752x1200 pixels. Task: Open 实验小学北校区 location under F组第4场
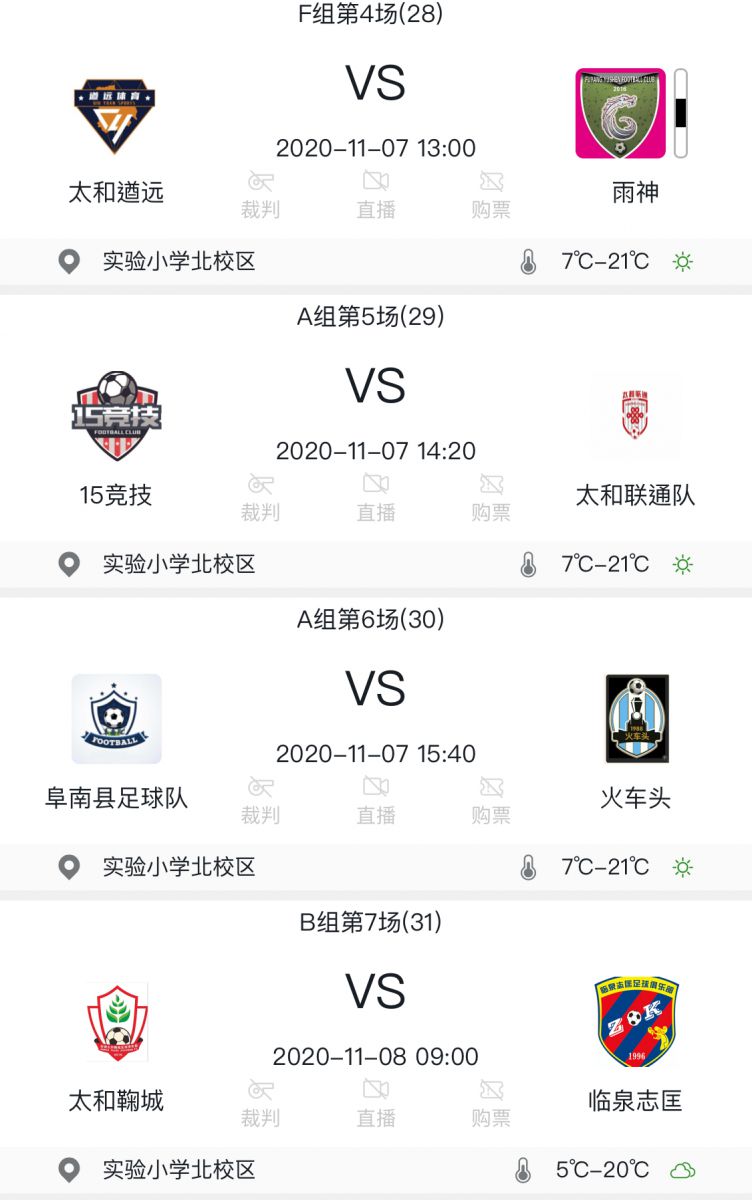(x=178, y=262)
